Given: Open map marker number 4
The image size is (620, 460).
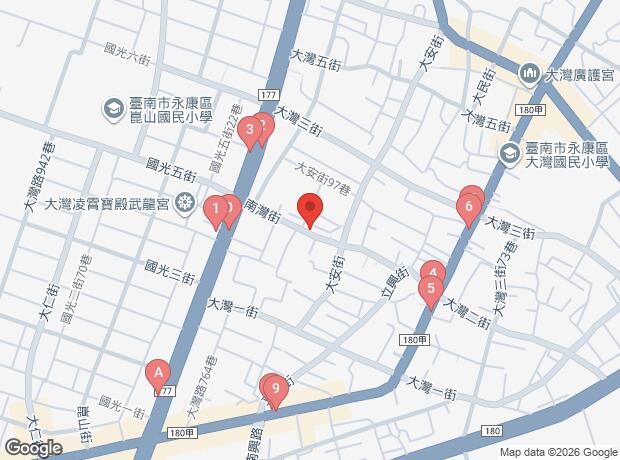Looking at the screenshot, I should (432, 271).
